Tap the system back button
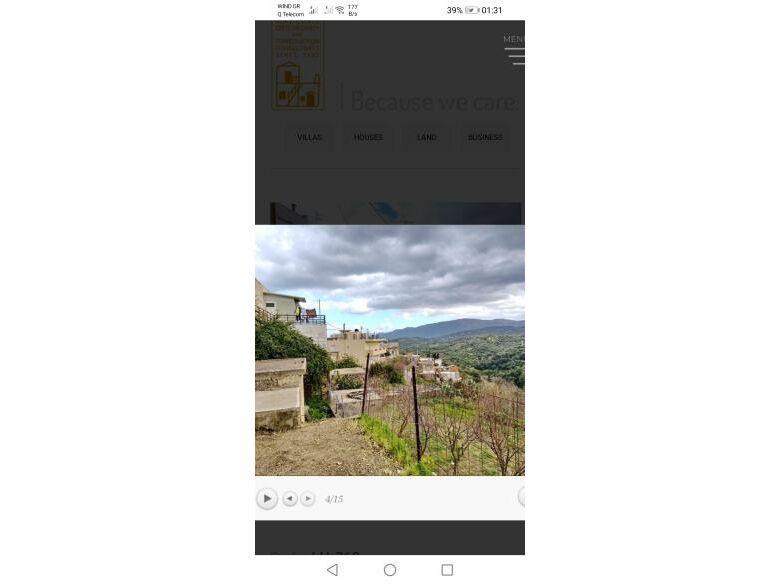Screen dimensions: 780x585 (x=332, y=570)
